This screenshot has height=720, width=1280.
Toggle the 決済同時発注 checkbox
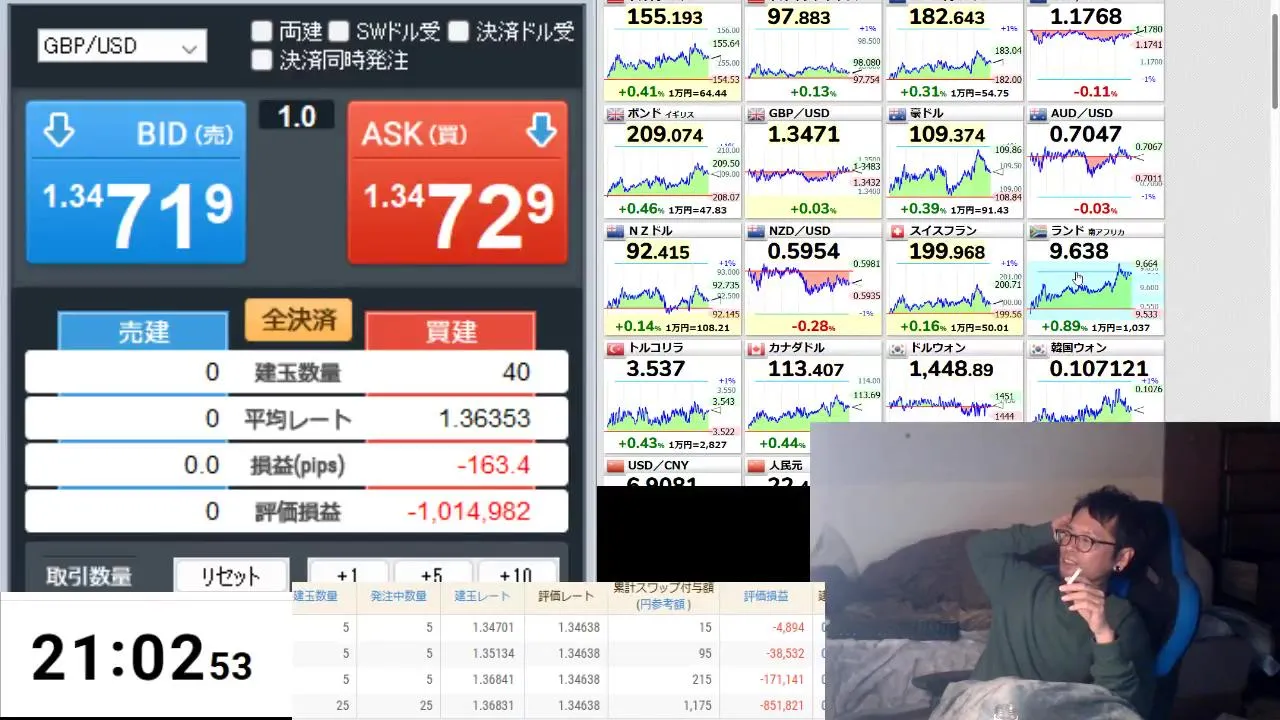[262, 60]
